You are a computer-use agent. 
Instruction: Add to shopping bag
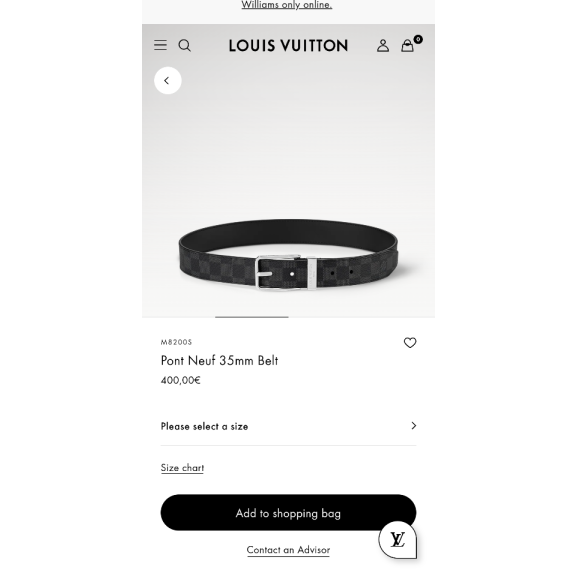pyautogui.click(x=288, y=512)
